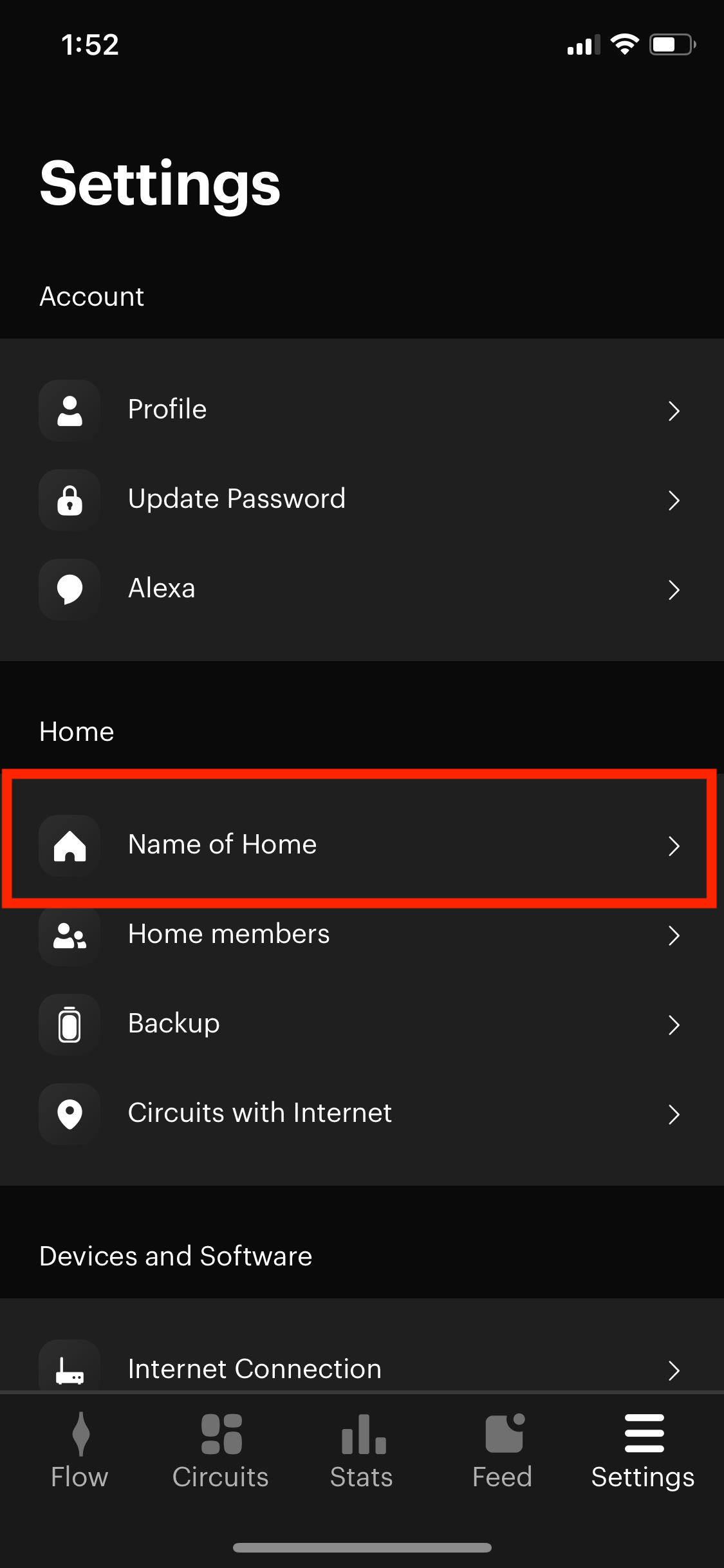Open the Backup settings
Screen dimensions: 724x1568
362,1024
